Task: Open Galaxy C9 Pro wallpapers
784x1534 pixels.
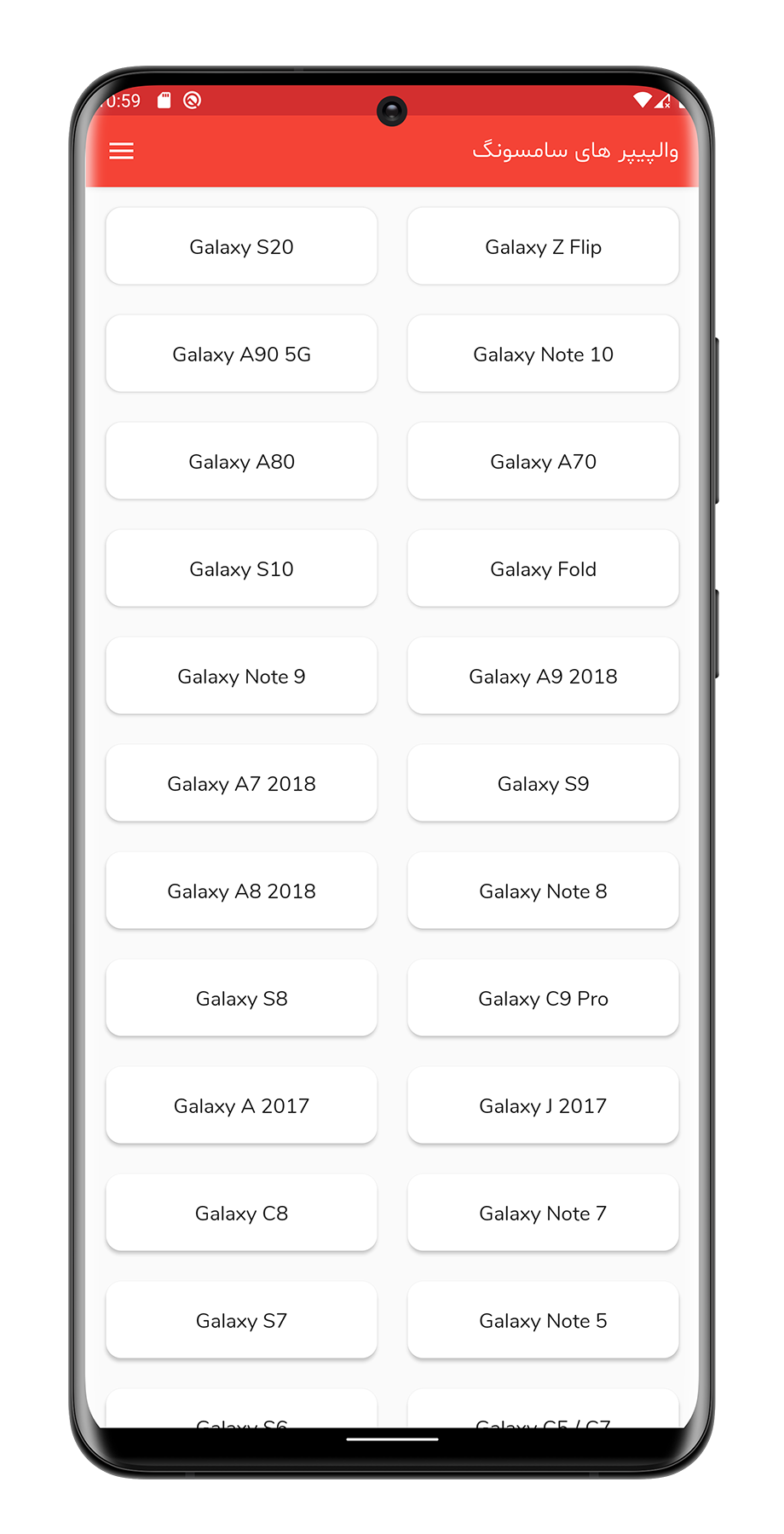Action: (x=543, y=999)
